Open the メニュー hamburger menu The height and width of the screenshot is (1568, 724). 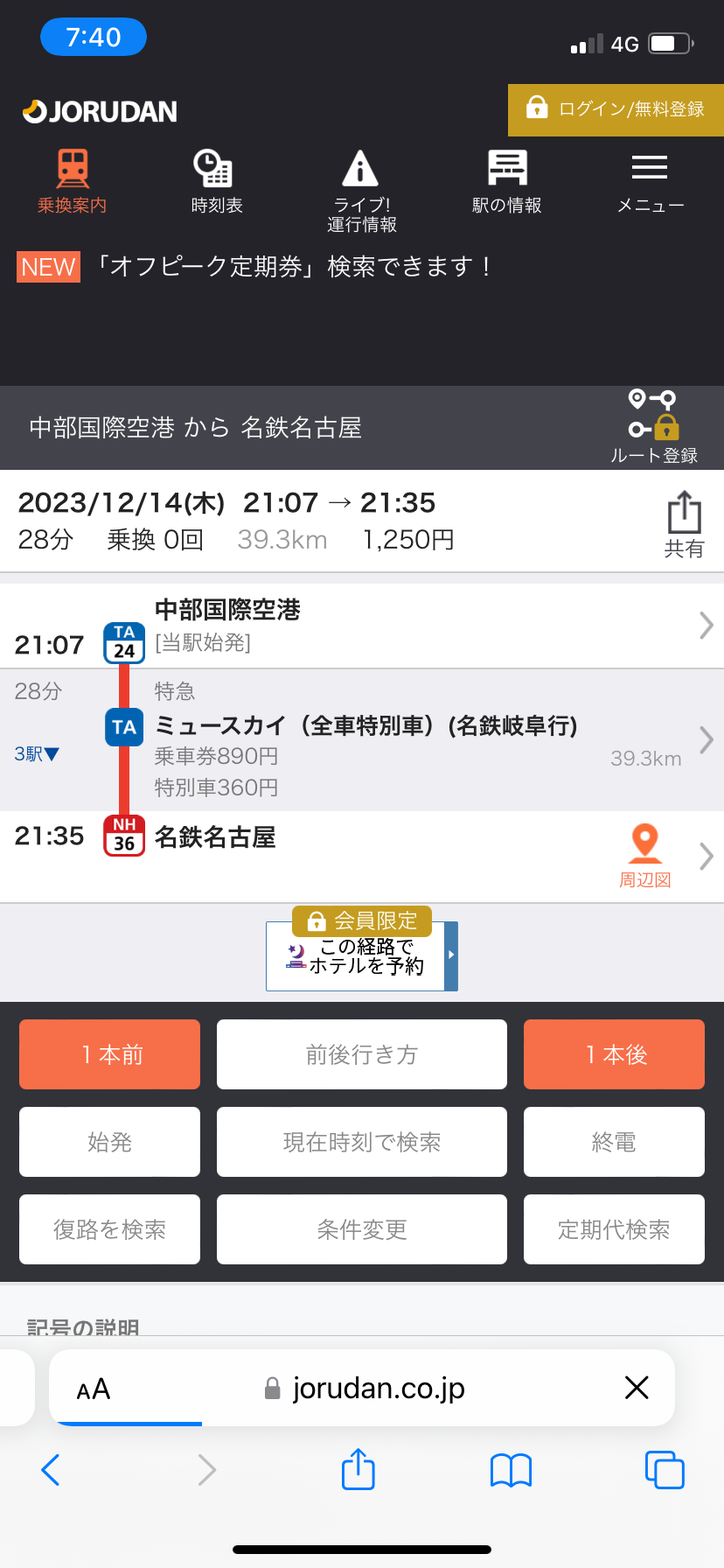(x=650, y=181)
